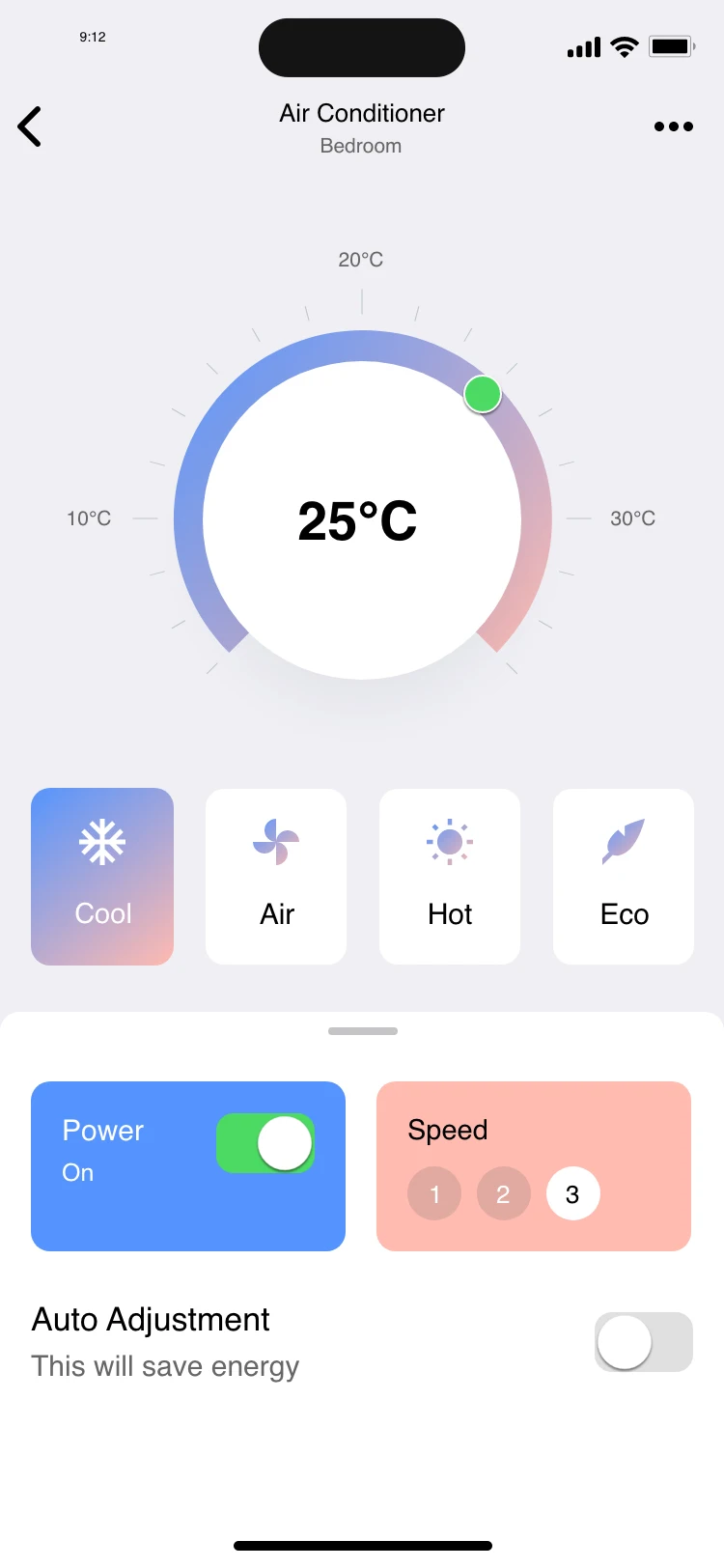
Task: Turn off the Power switch
Action: pyautogui.click(x=265, y=1143)
